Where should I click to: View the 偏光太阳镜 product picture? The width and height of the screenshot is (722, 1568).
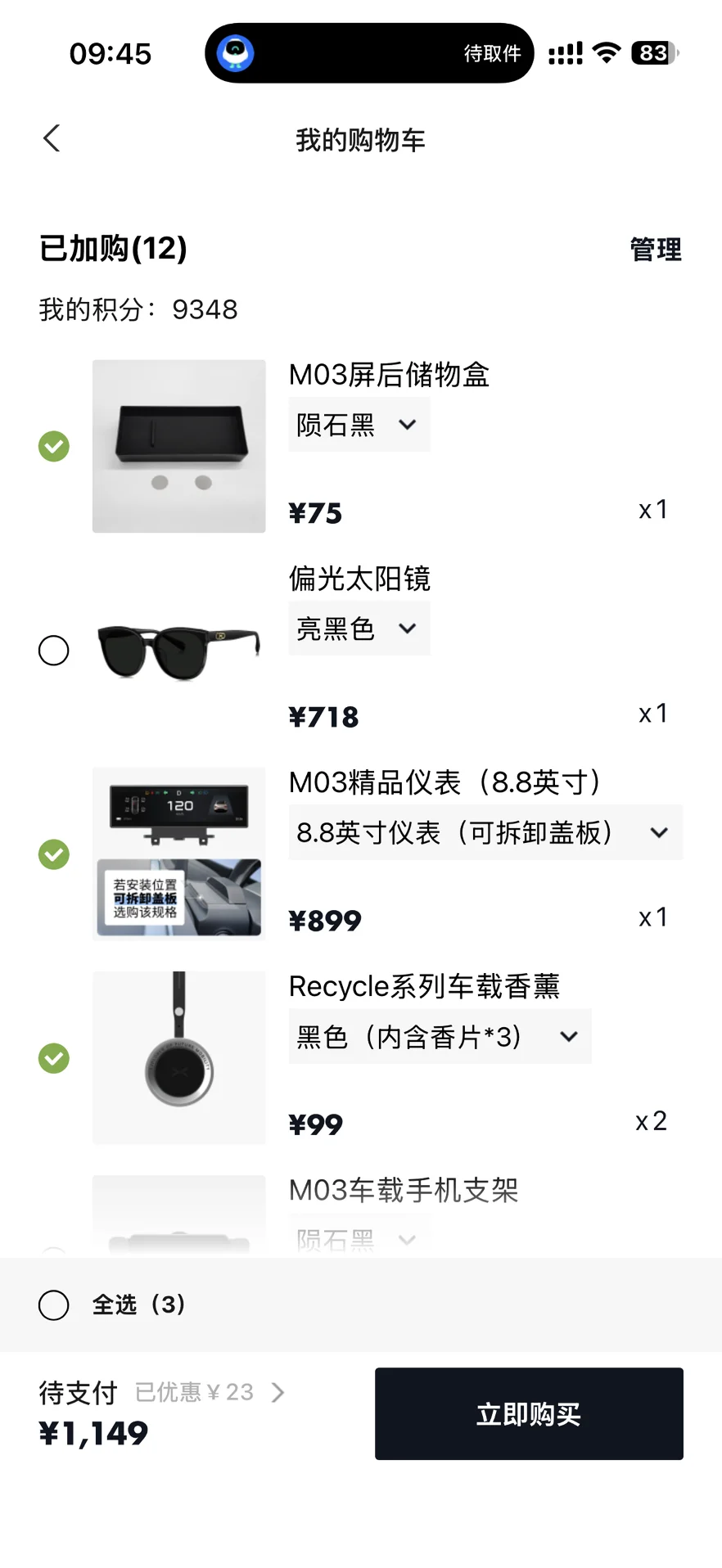pos(178,651)
